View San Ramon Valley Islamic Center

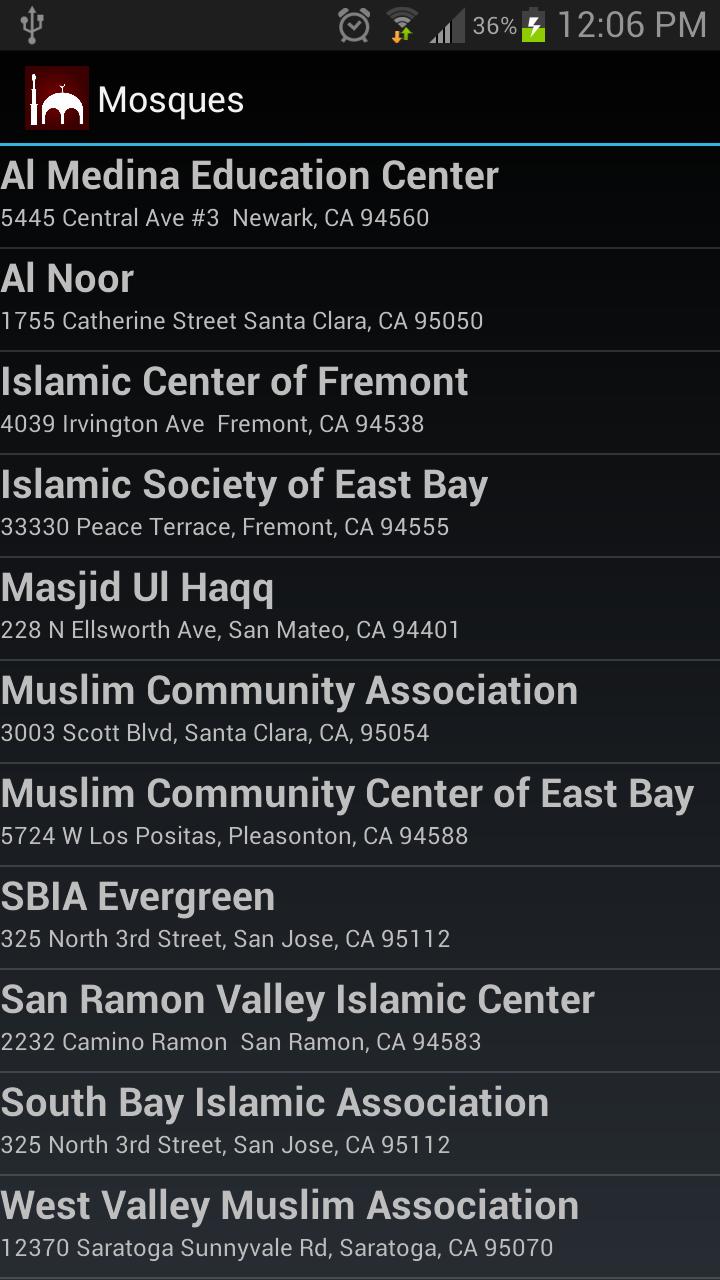pyautogui.click(x=360, y=1020)
